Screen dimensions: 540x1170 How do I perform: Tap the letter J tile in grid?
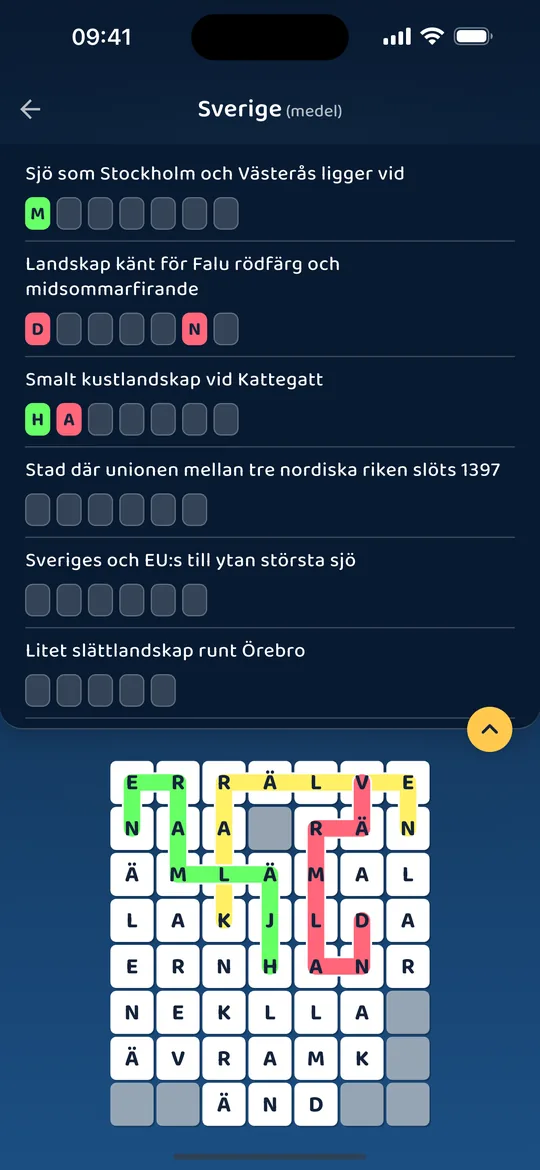click(x=270, y=920)
